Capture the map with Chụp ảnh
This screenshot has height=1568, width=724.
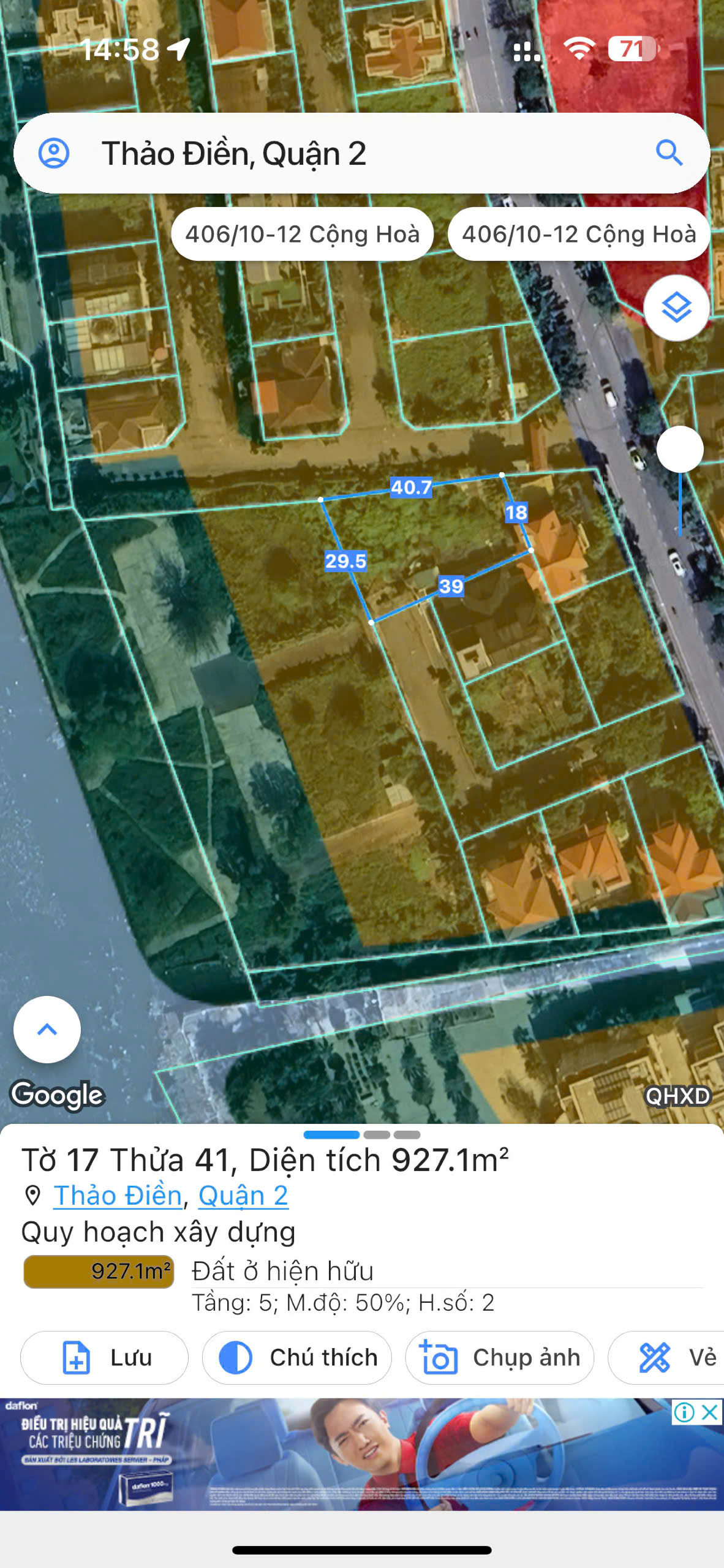coord(500,1357)
